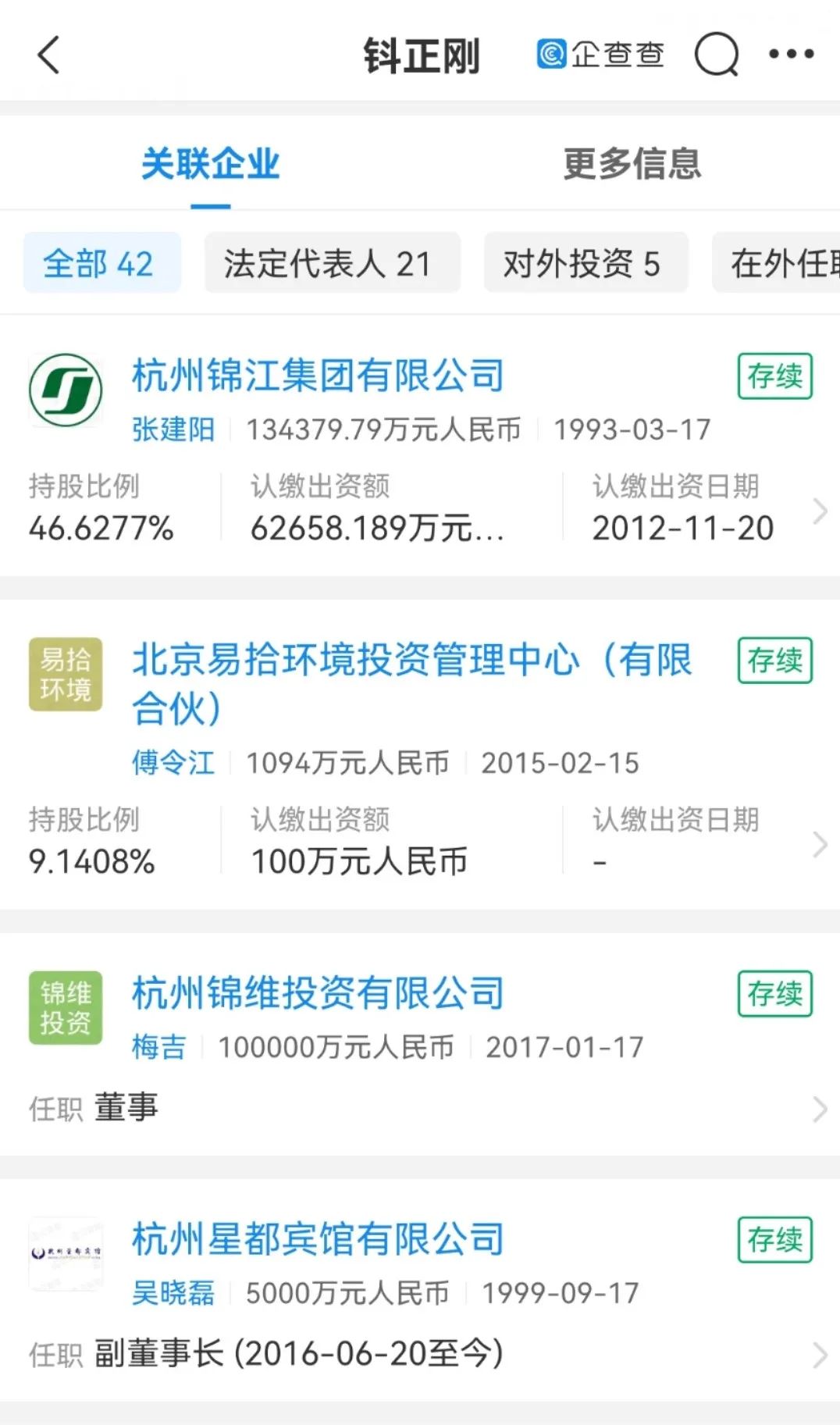This screenshot has width=840, height=1425.
Task: Open 杭州锦维投资有限公司 company card
Action: tap(420, 1044)
